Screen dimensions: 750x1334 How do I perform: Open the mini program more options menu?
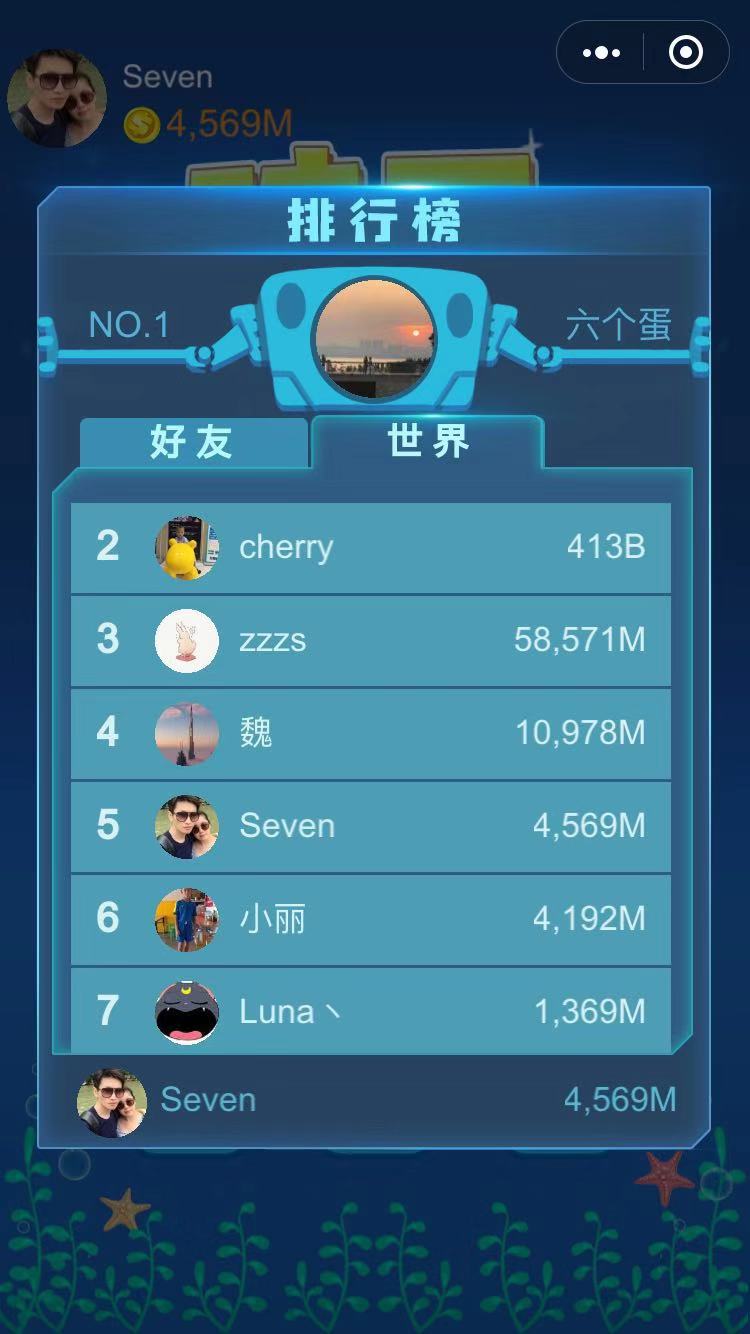601,53
